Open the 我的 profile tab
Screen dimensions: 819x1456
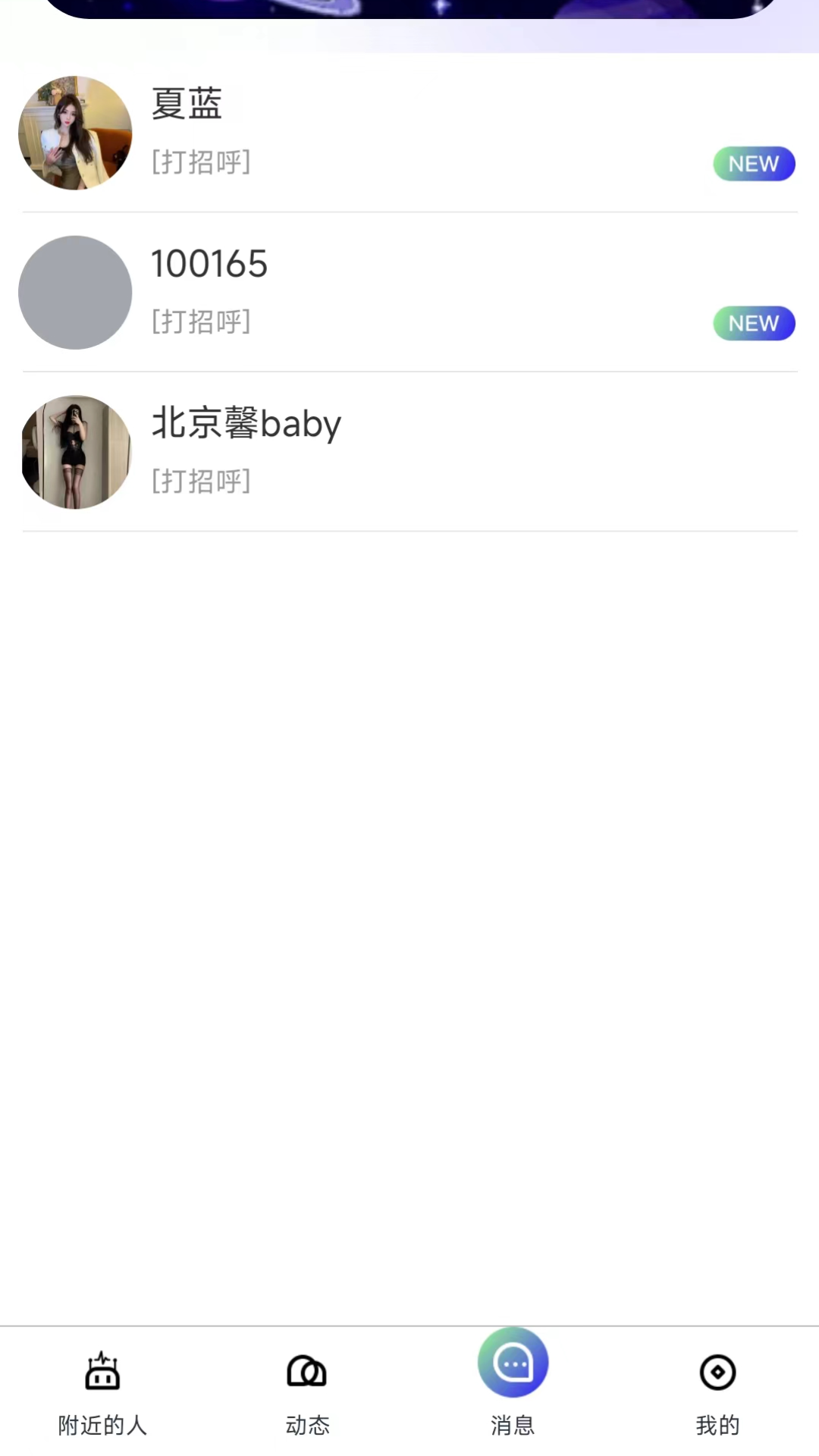717,1392
